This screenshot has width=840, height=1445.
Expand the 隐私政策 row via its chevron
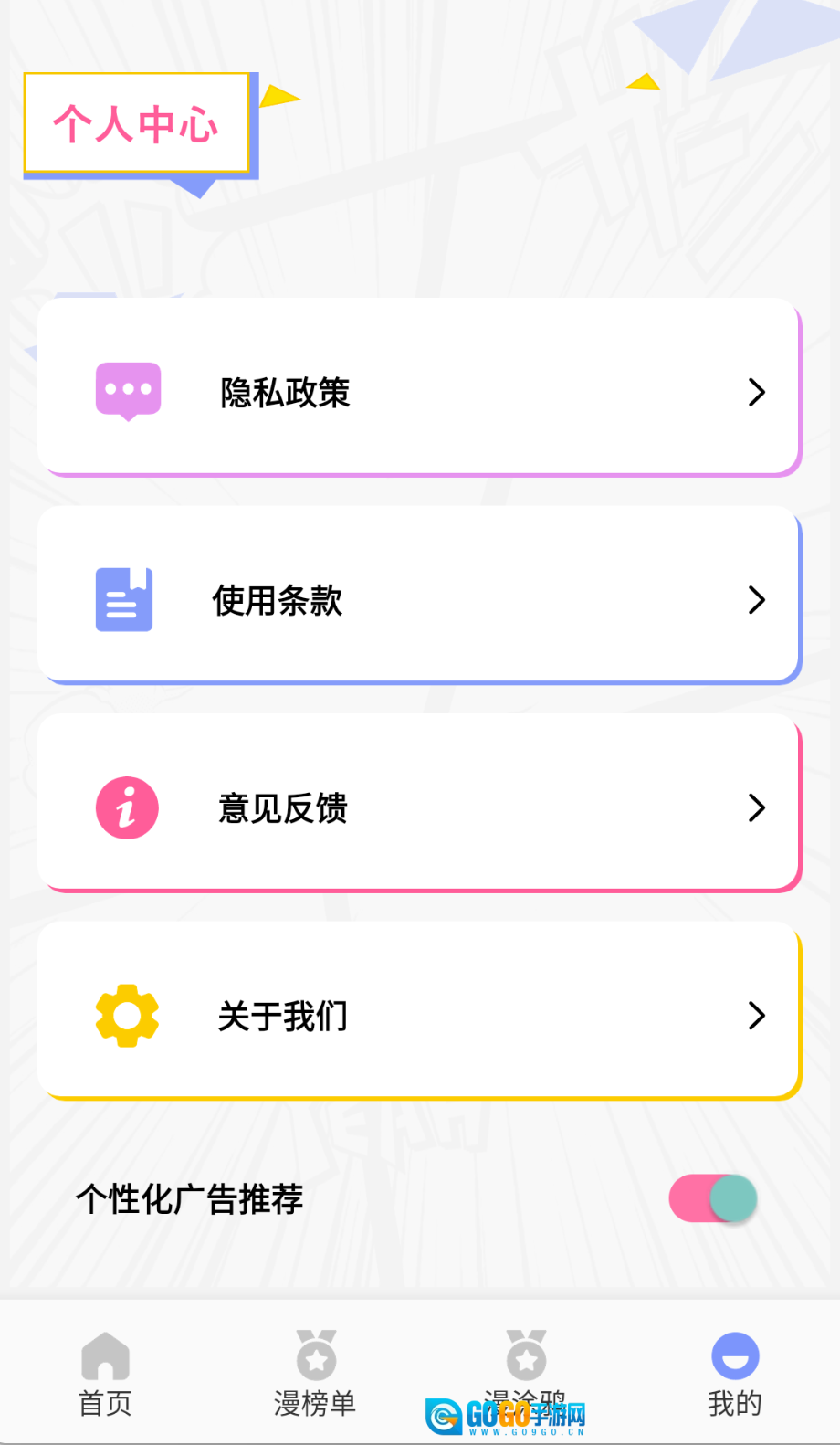756,392
